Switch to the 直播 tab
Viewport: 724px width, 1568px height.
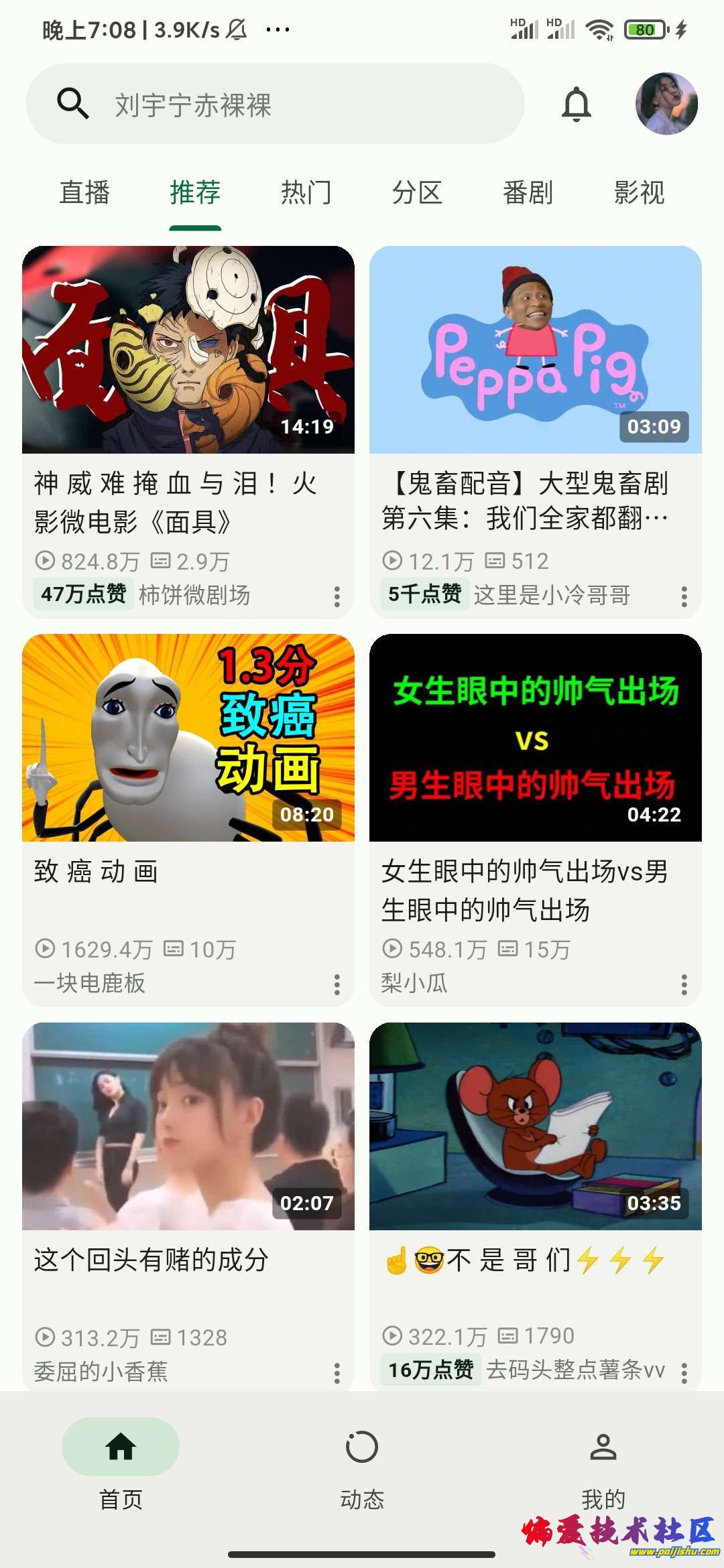point(84,193)
